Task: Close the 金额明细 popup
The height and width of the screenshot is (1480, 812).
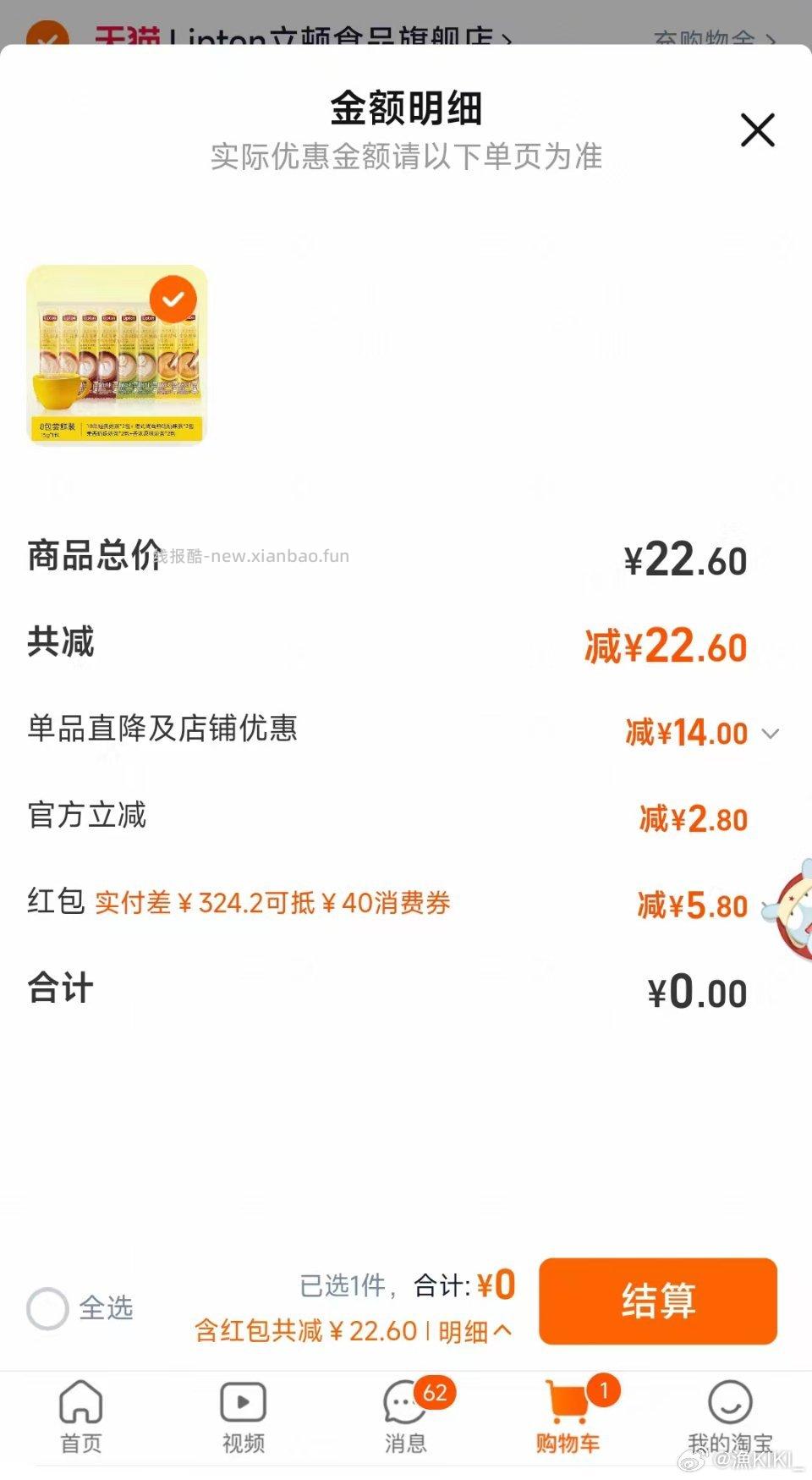Action: coord(756,131)
